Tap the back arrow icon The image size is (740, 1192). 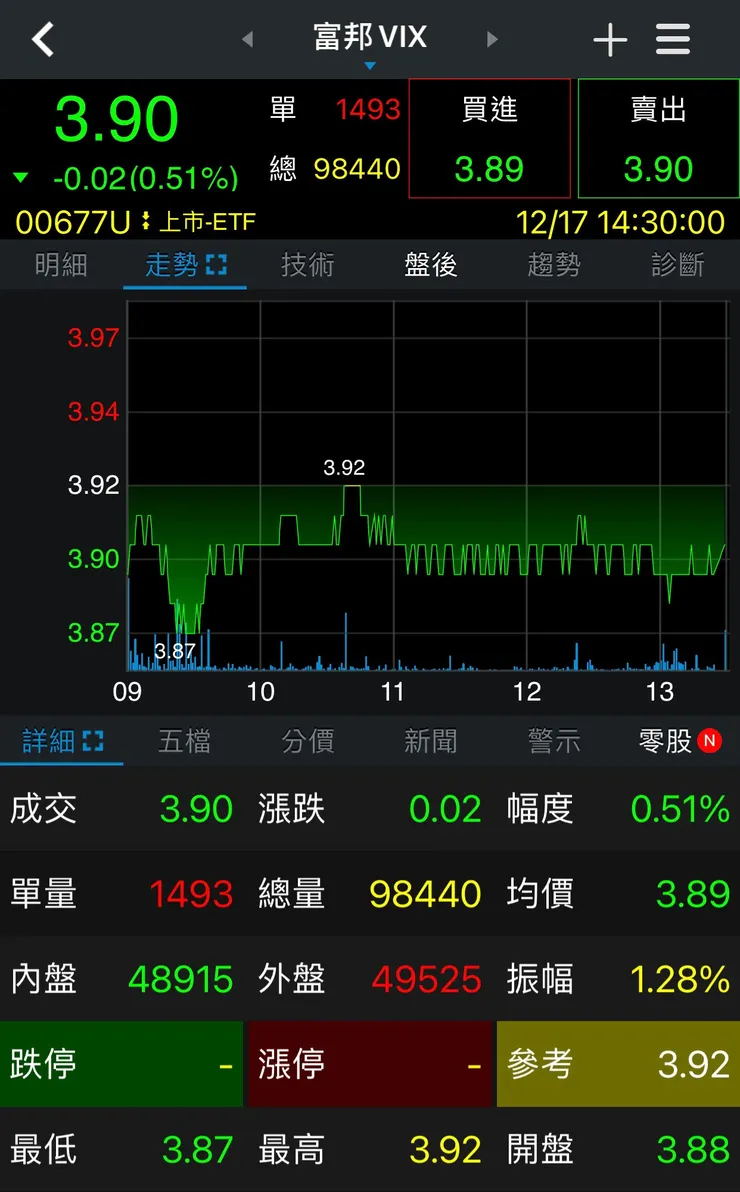click(x=42, y=38)
